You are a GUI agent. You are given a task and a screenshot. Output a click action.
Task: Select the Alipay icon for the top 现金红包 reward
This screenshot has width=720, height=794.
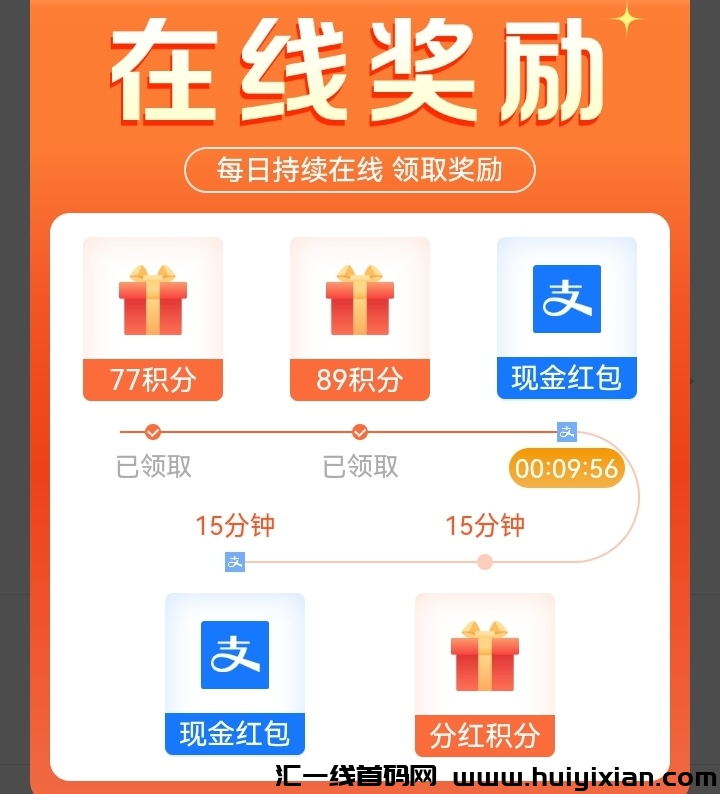(566, 300)
